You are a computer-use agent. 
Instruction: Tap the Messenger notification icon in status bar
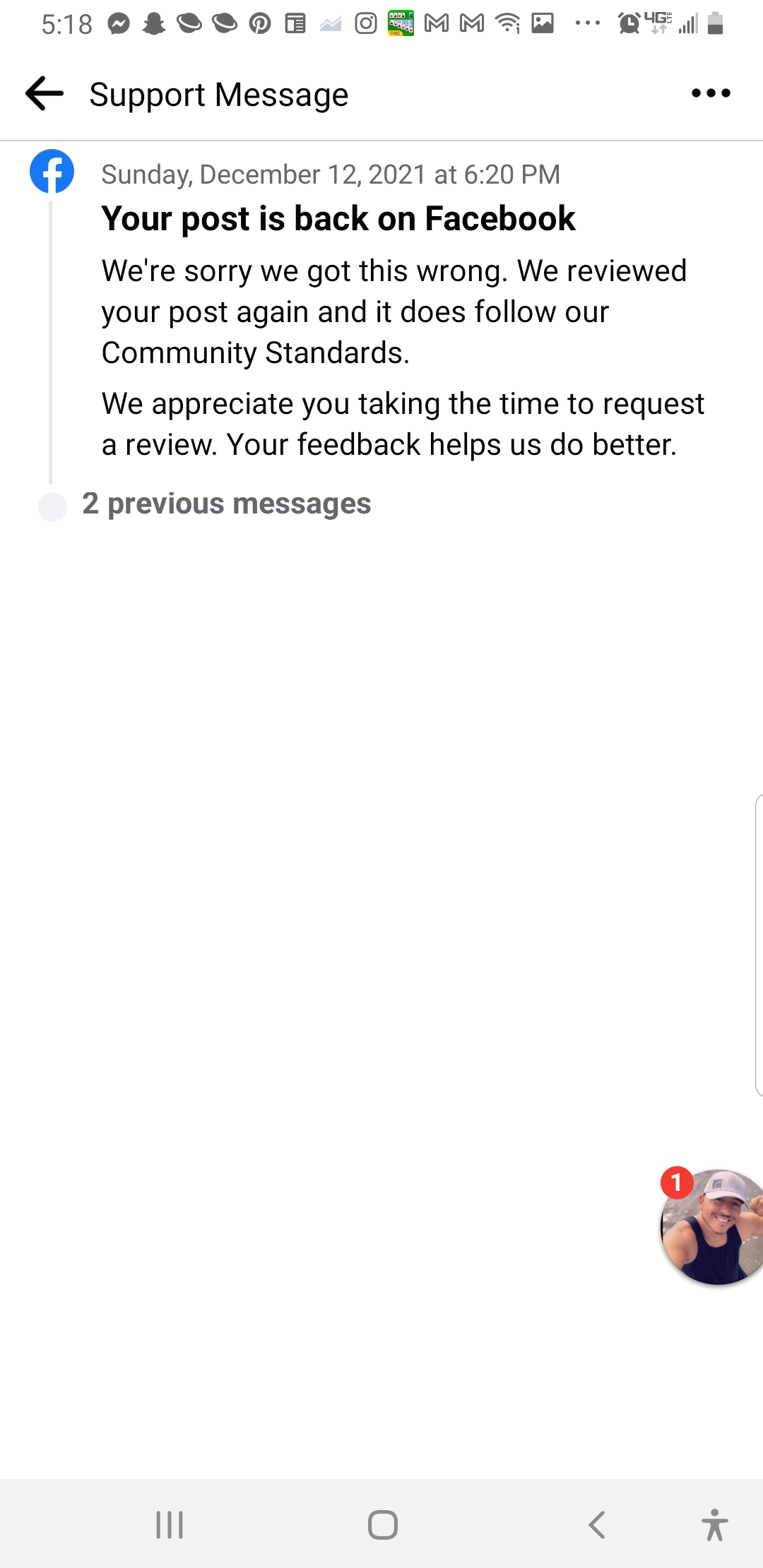(117, 23)
